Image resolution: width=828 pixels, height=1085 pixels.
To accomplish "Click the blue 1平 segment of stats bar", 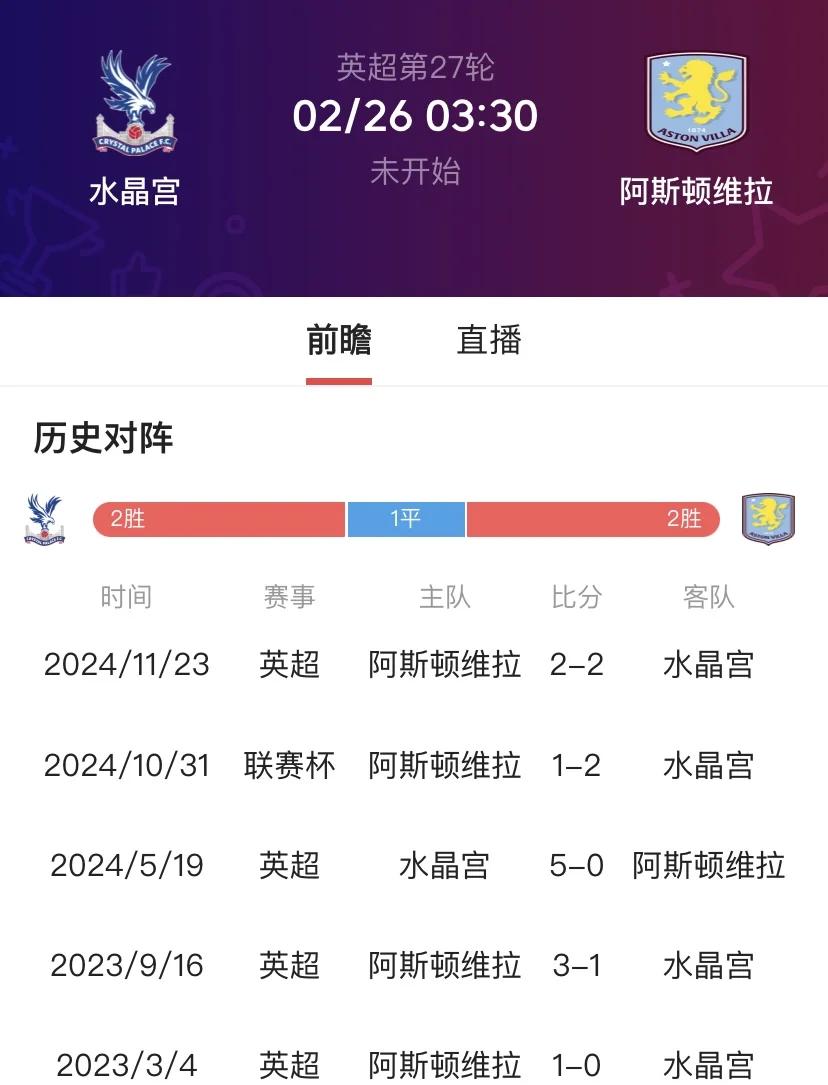I will (406, 519).
